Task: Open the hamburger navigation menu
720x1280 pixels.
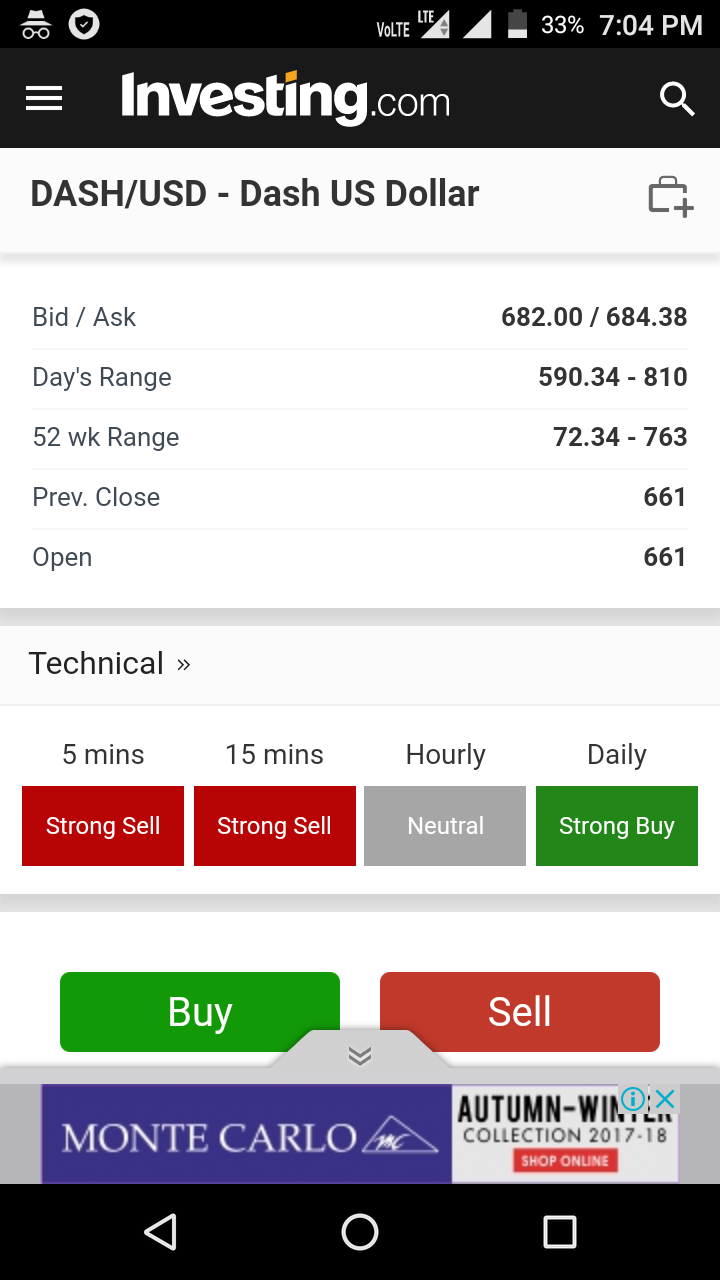Action: point(44,98)
